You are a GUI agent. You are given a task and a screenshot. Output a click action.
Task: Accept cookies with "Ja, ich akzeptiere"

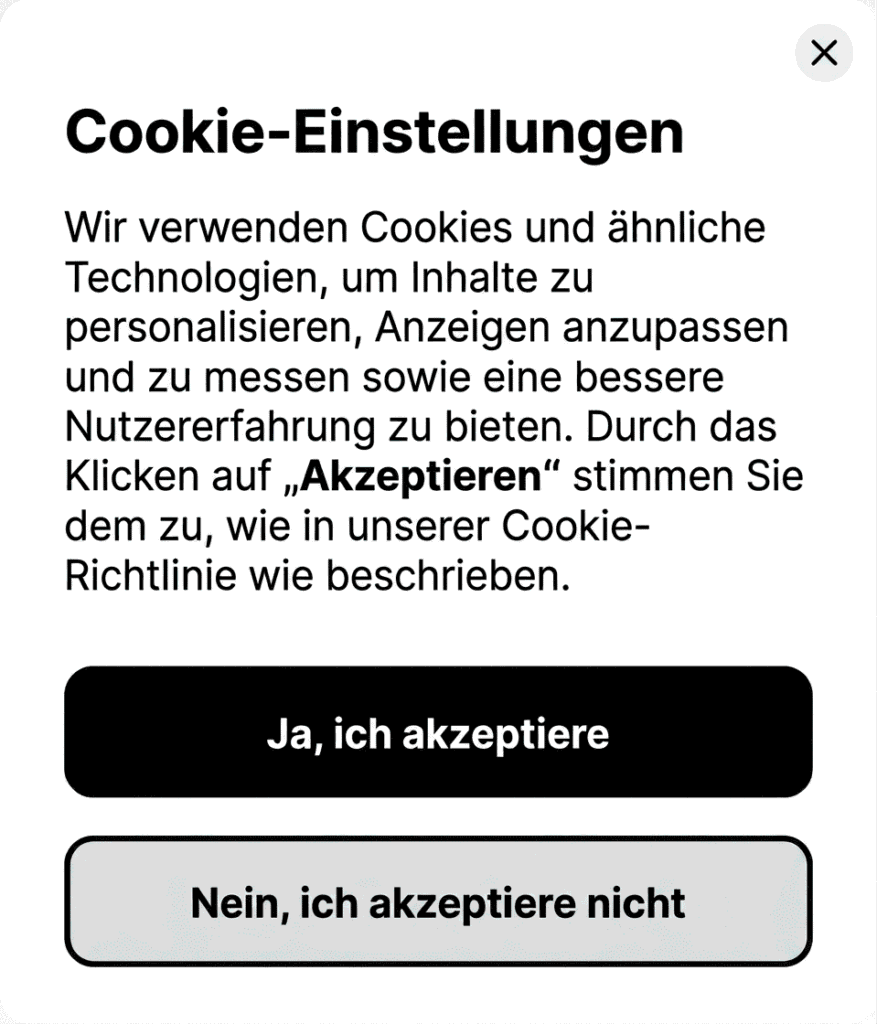pos(438,733)
